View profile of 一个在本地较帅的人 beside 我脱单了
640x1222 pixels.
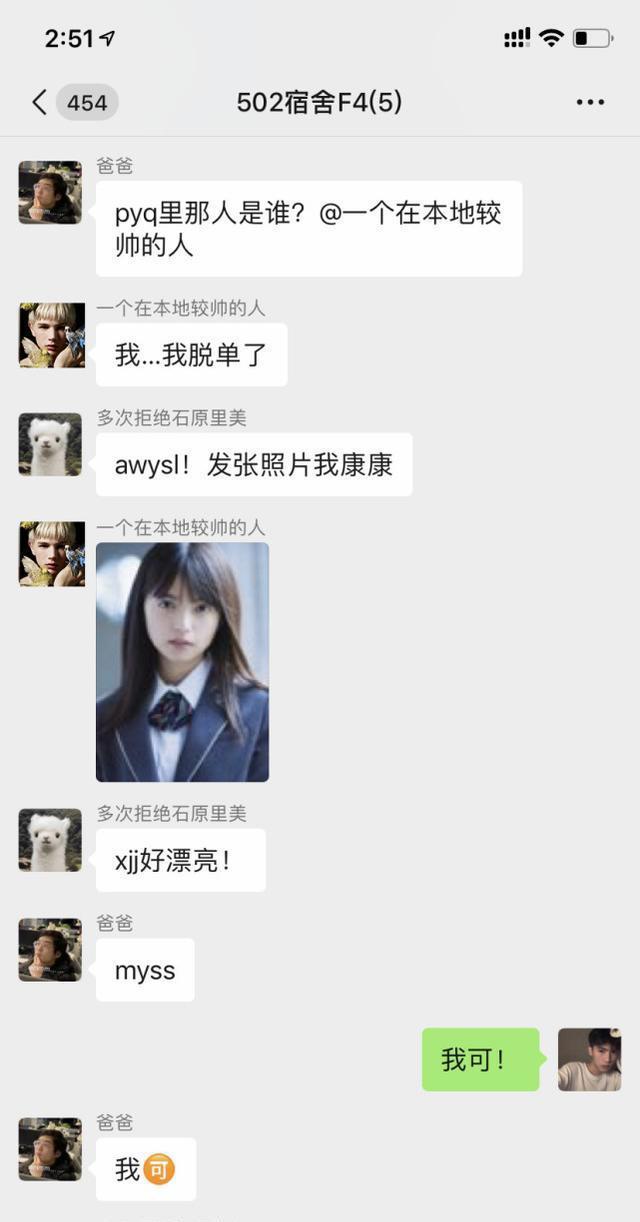[x=51, y=335]
